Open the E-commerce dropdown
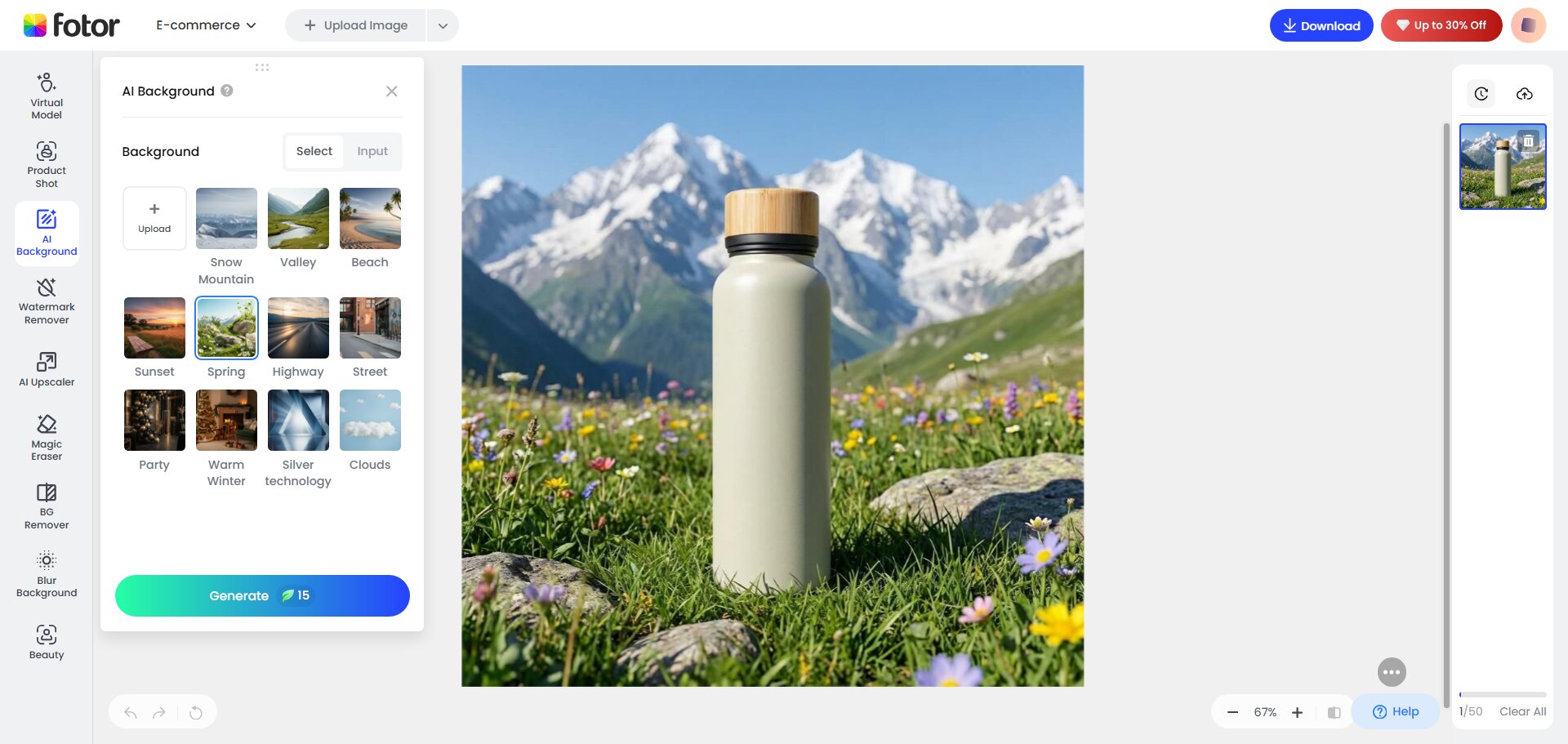Screen dimensions: 1568x744 tap(206, 25)
